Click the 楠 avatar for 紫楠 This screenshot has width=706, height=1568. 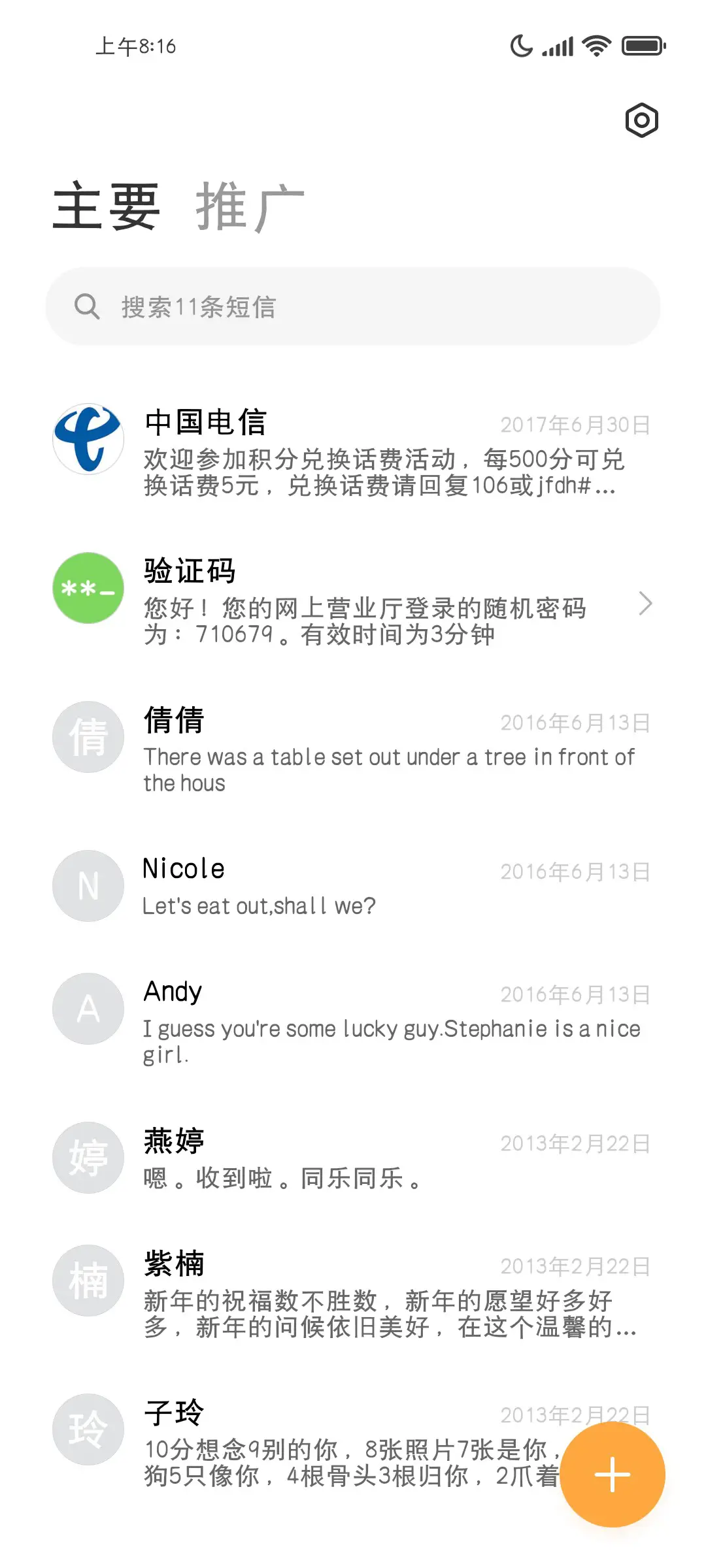click(x=88, y=1279)
